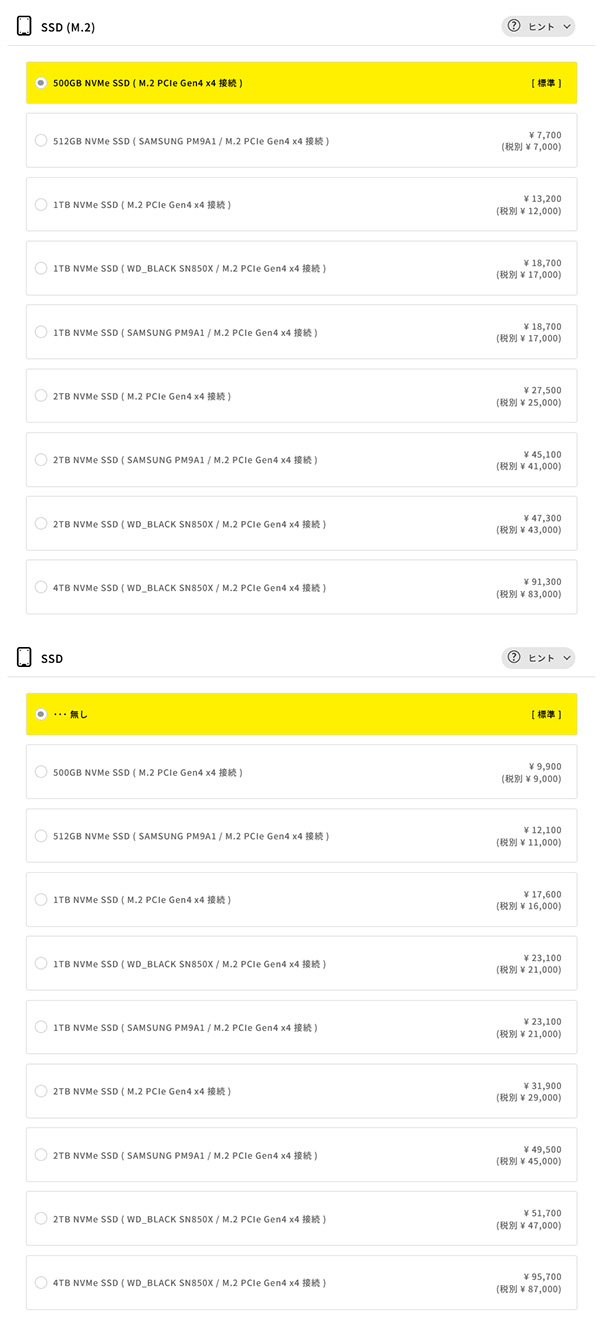Viewport: 600px width, 1325px height.
Task: Select the standard 500GB NVMe SSD M.2 option
Action: tap(301, 83)
